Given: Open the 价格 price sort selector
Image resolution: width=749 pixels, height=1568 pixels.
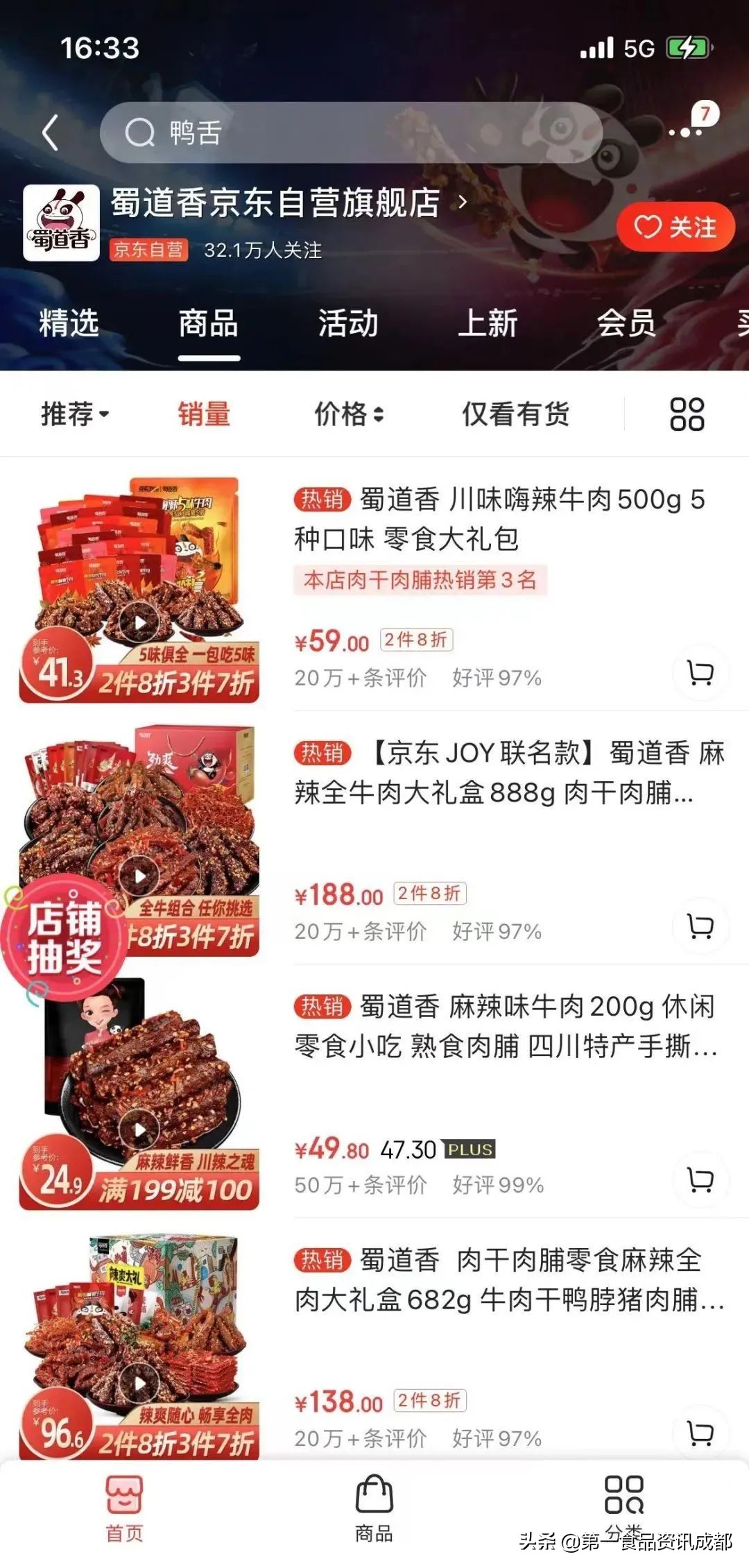Looking at the screenshot, I should (349, 414).
